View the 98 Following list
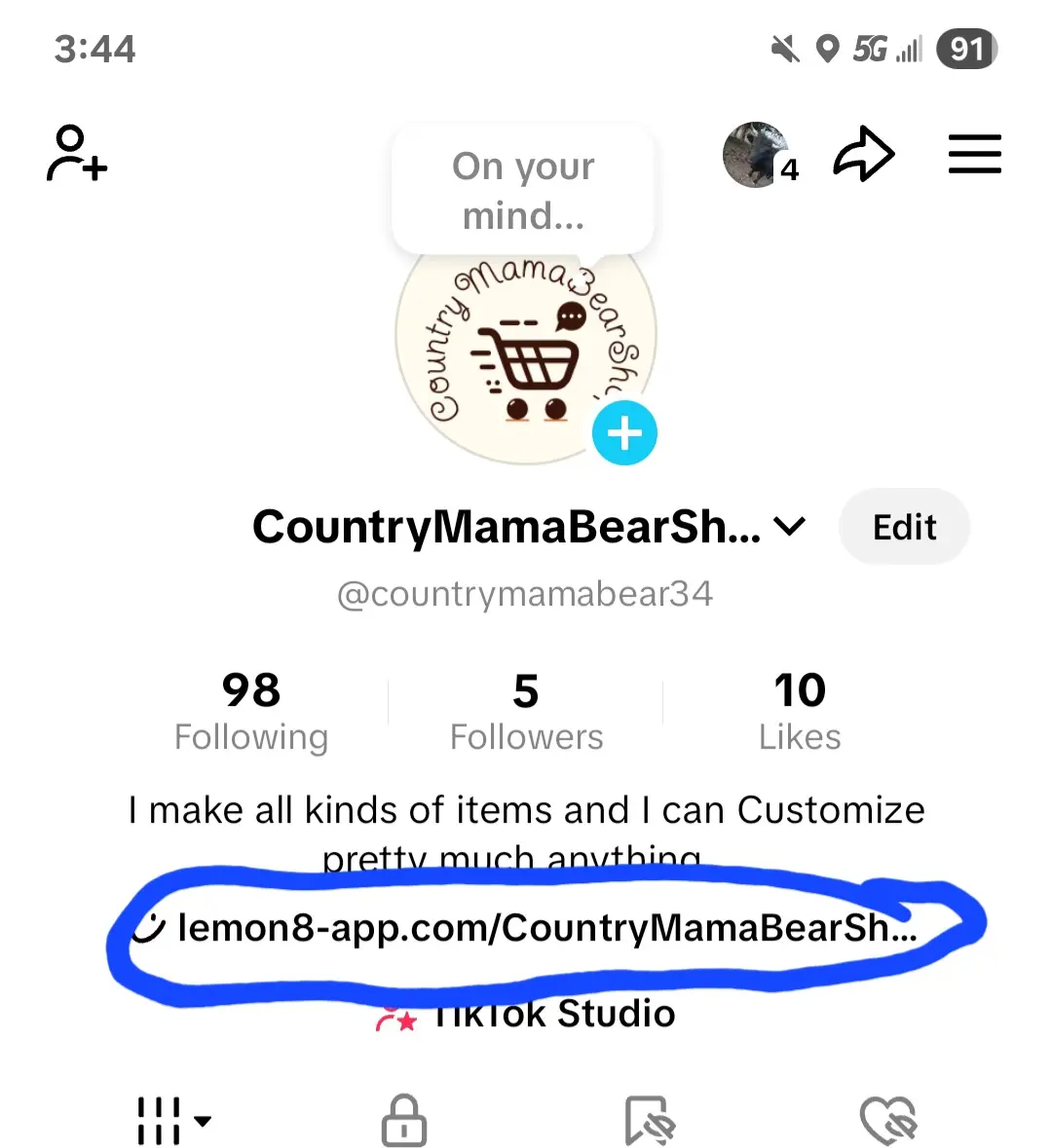Screen dimensions: 1052x1148 [x=251, y=712]
